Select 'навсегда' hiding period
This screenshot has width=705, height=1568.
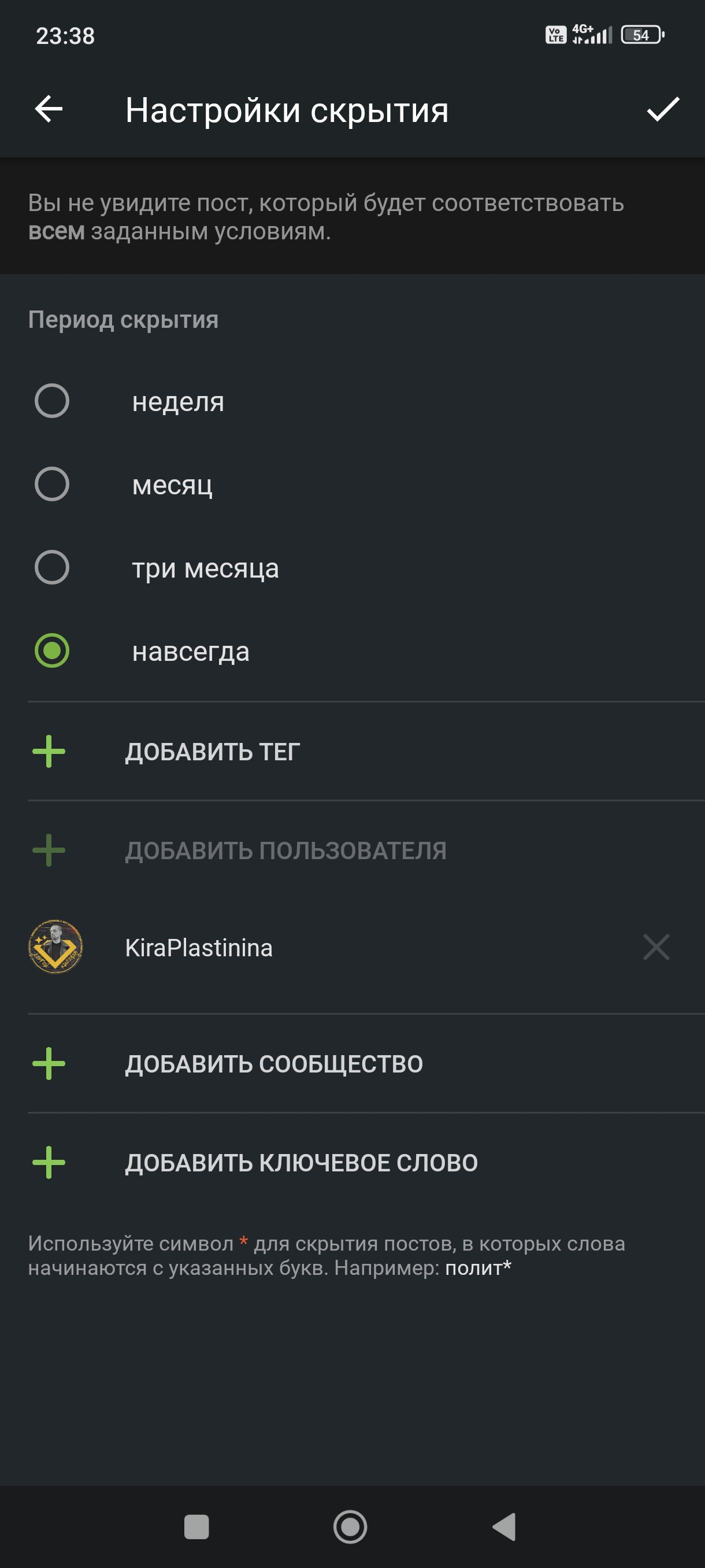pyautogui.click(x=53, y=651)
